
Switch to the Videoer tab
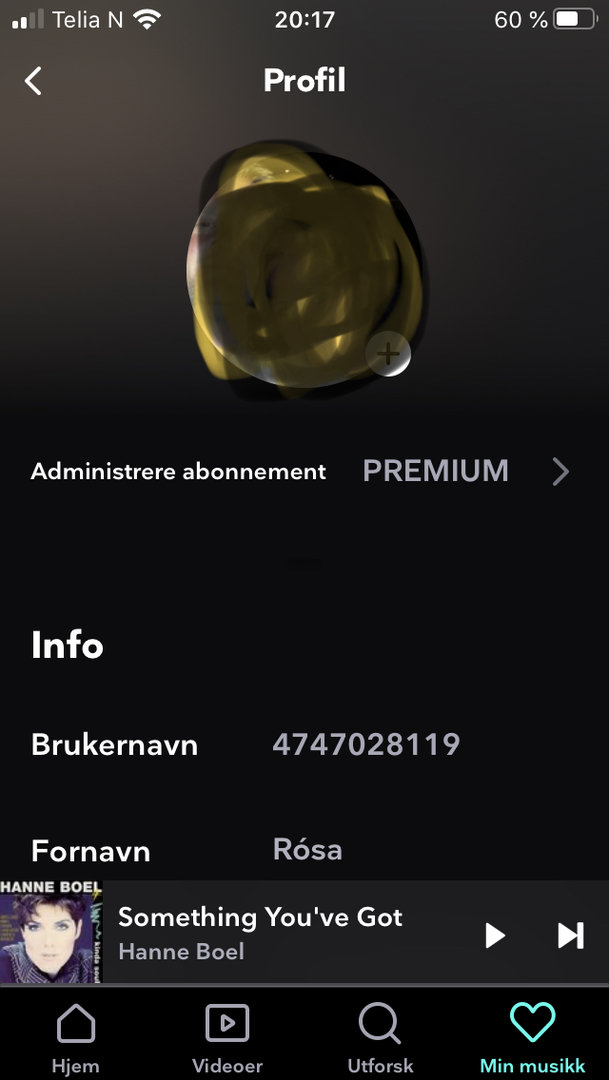click(x=227, y=1036)
